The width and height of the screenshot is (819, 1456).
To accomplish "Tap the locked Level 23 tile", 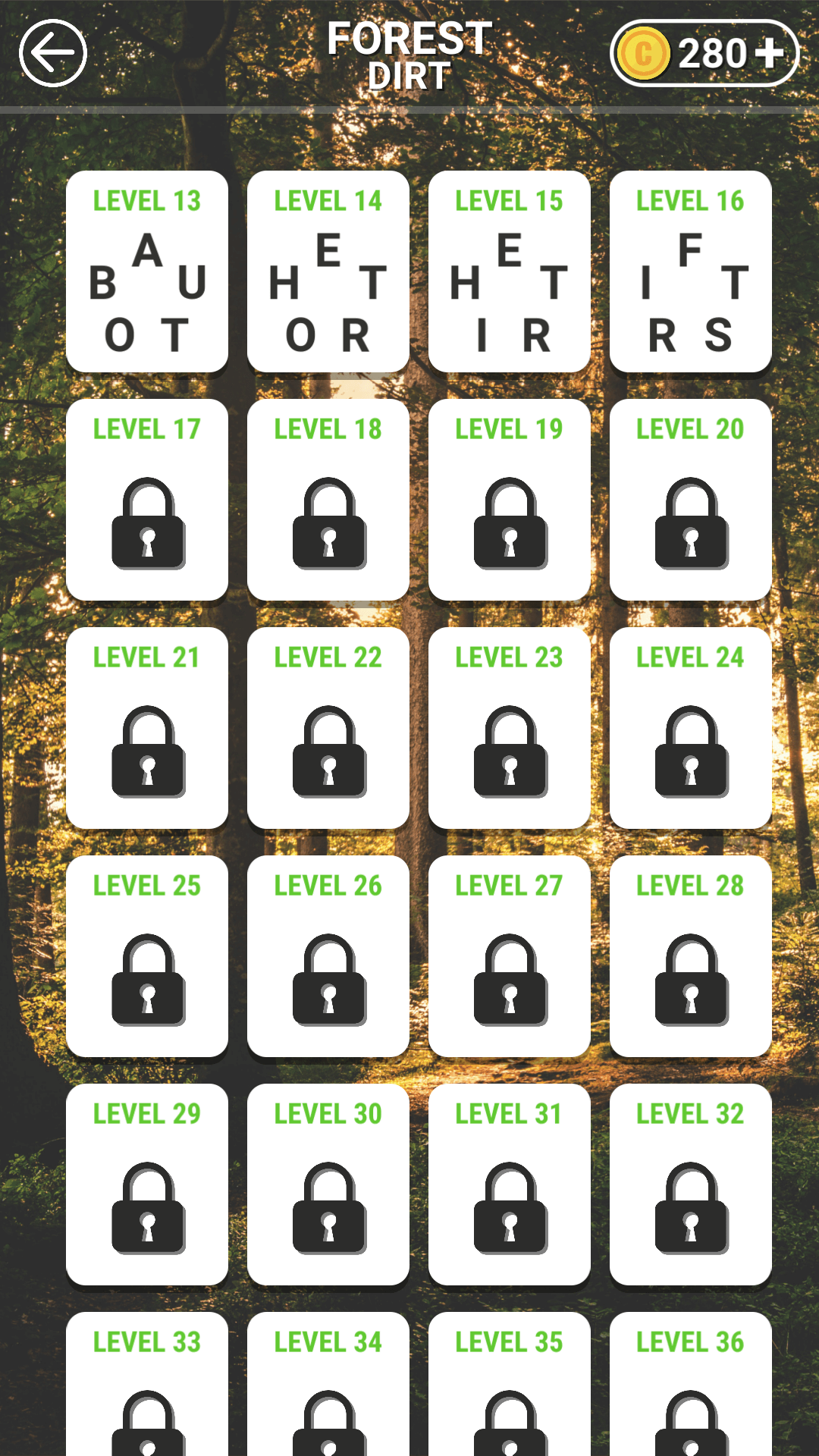I will click(x=510, y=728).
